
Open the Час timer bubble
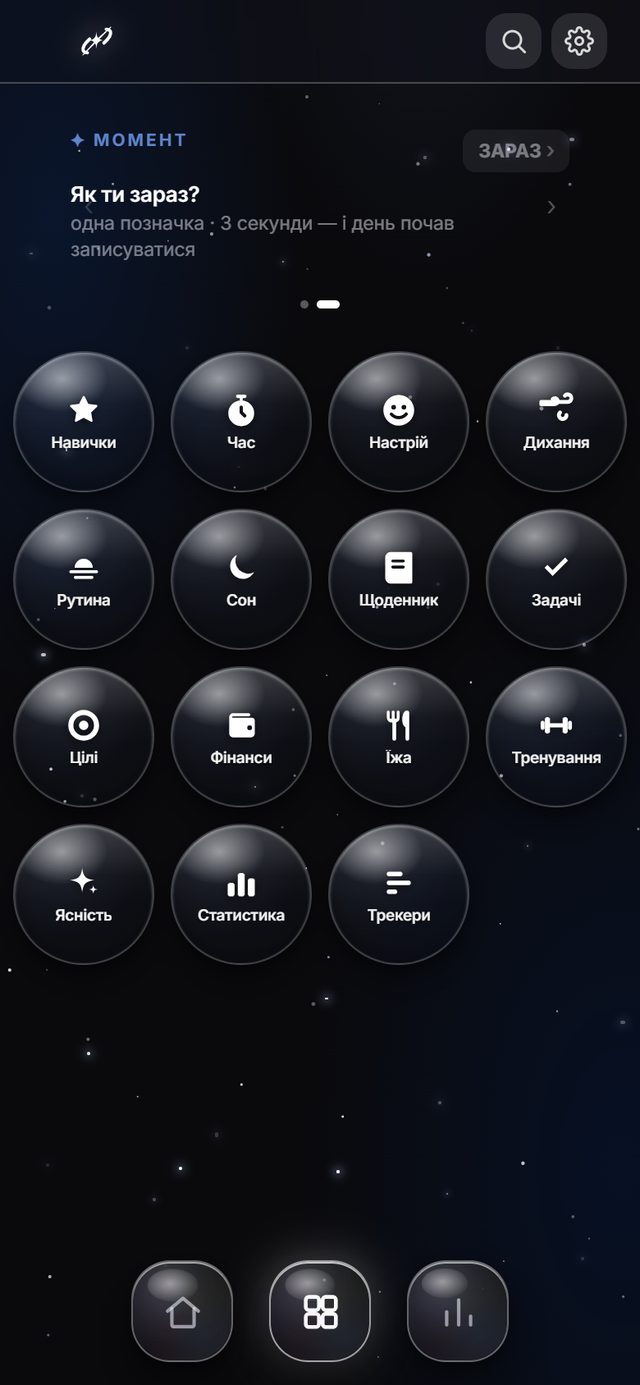click(x=241, y=422)
